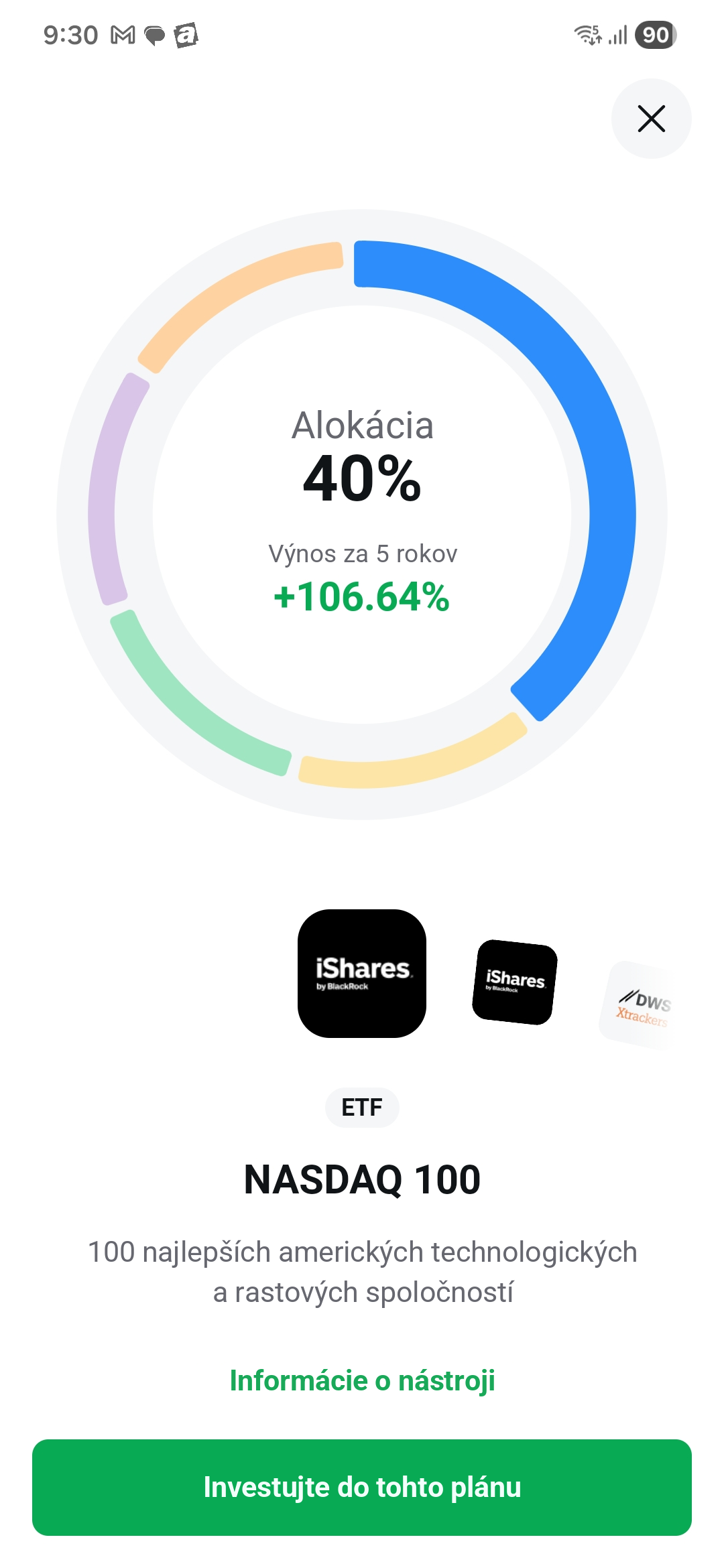Viewport: 724px width, 1568px height.
Task: Select the second iShares logo in carousel
Action: click(515, 982)
